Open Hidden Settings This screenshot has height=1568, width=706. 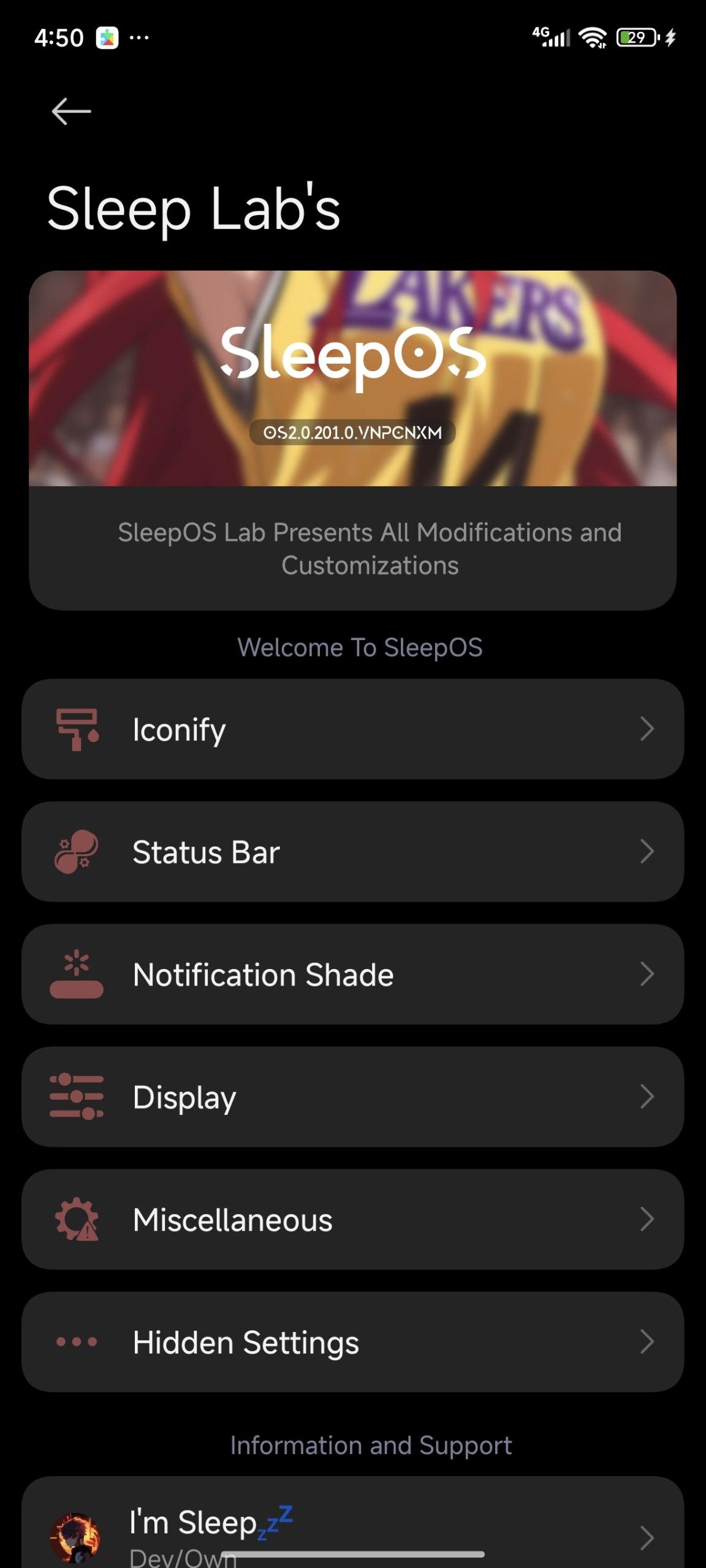coord(352,1341)
